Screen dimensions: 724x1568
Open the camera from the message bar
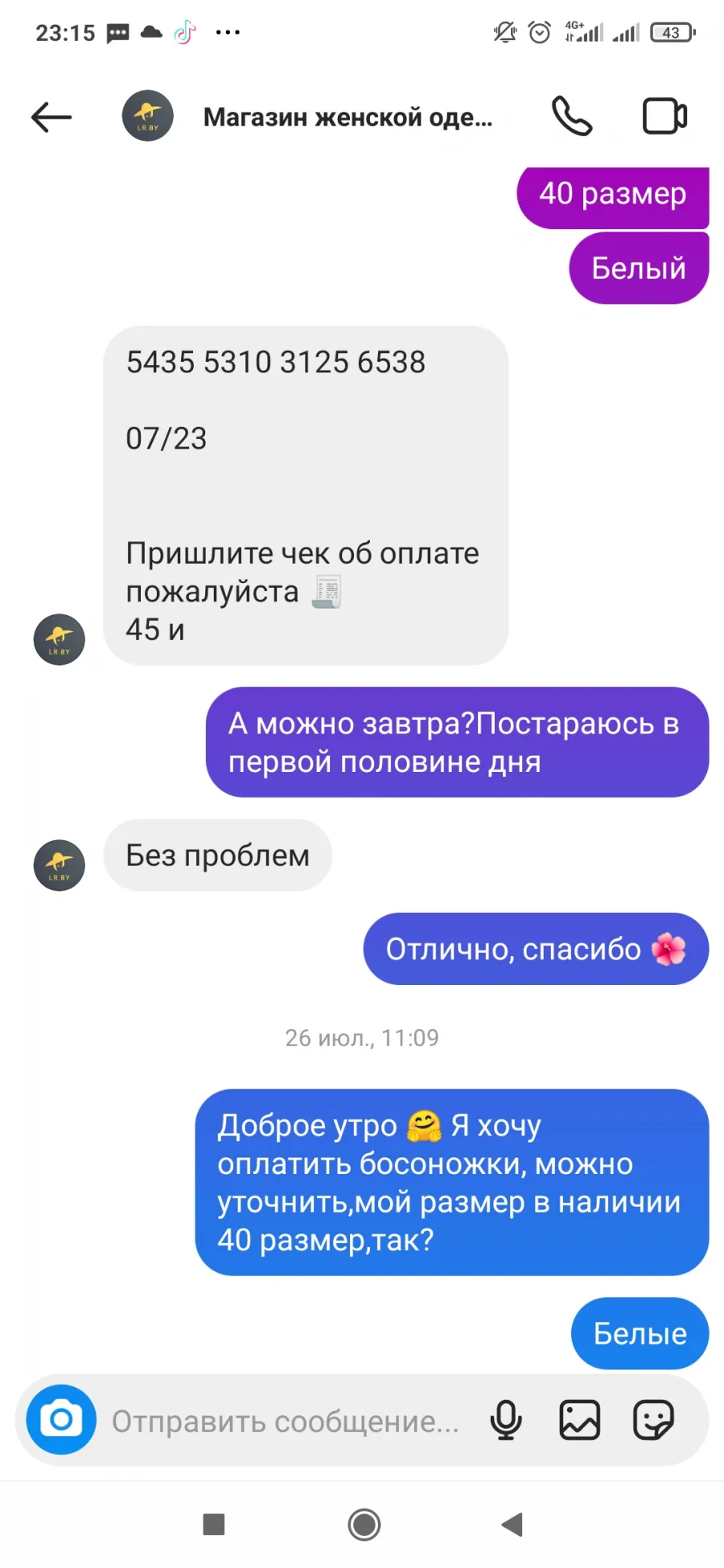click(x=61, y=1419)
